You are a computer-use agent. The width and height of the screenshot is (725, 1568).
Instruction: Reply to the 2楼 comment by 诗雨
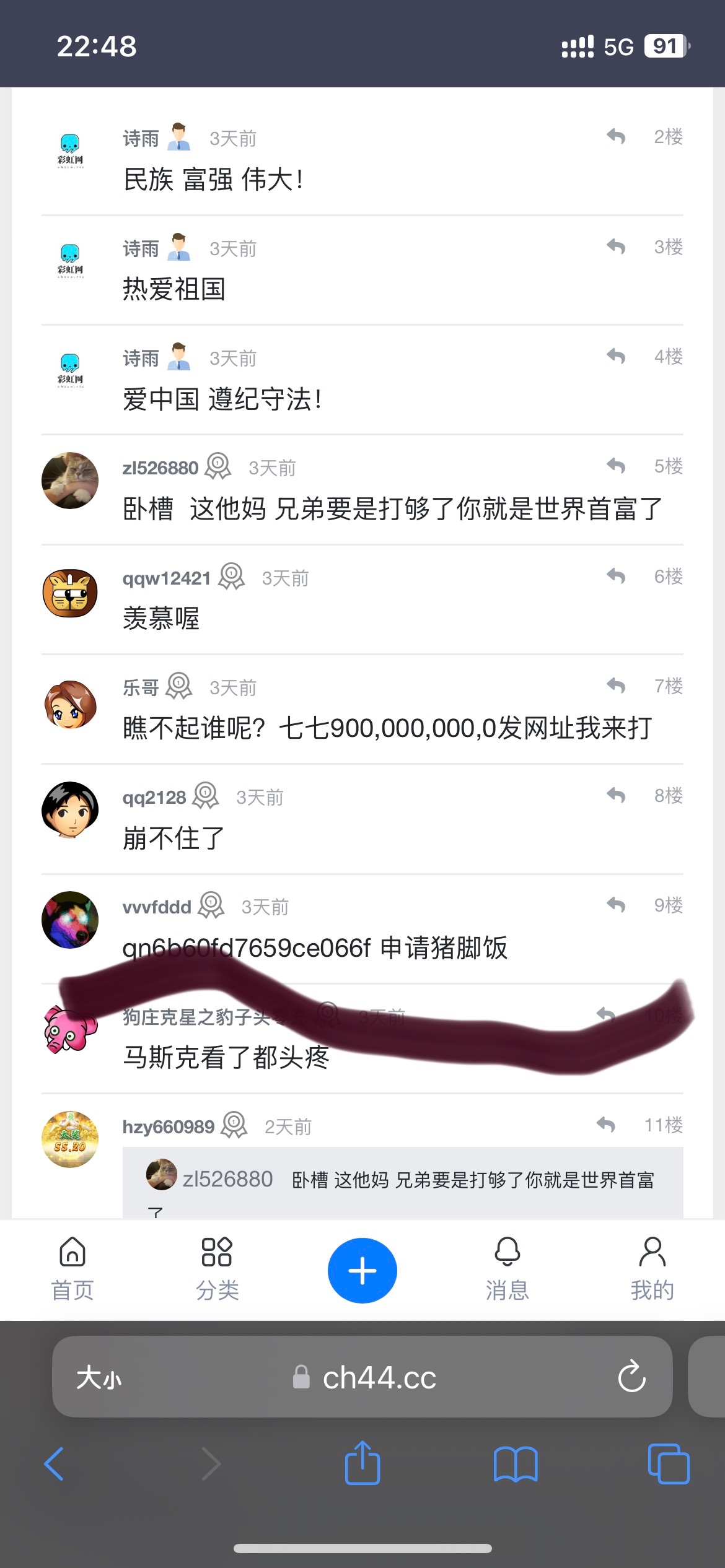pyautogui.click(x=616, y=136)
